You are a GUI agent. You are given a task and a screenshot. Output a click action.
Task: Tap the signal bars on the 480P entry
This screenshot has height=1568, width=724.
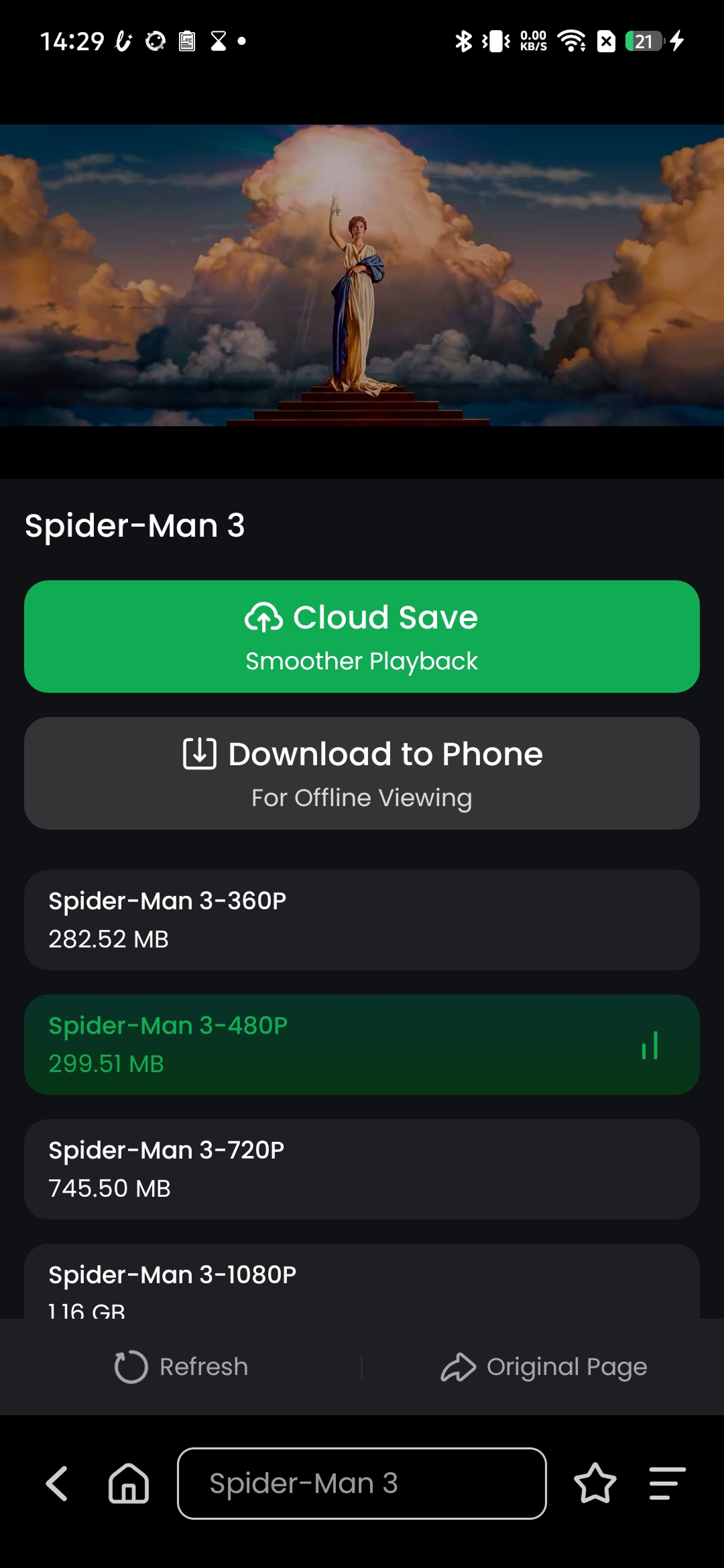(x=648, y=1045)
